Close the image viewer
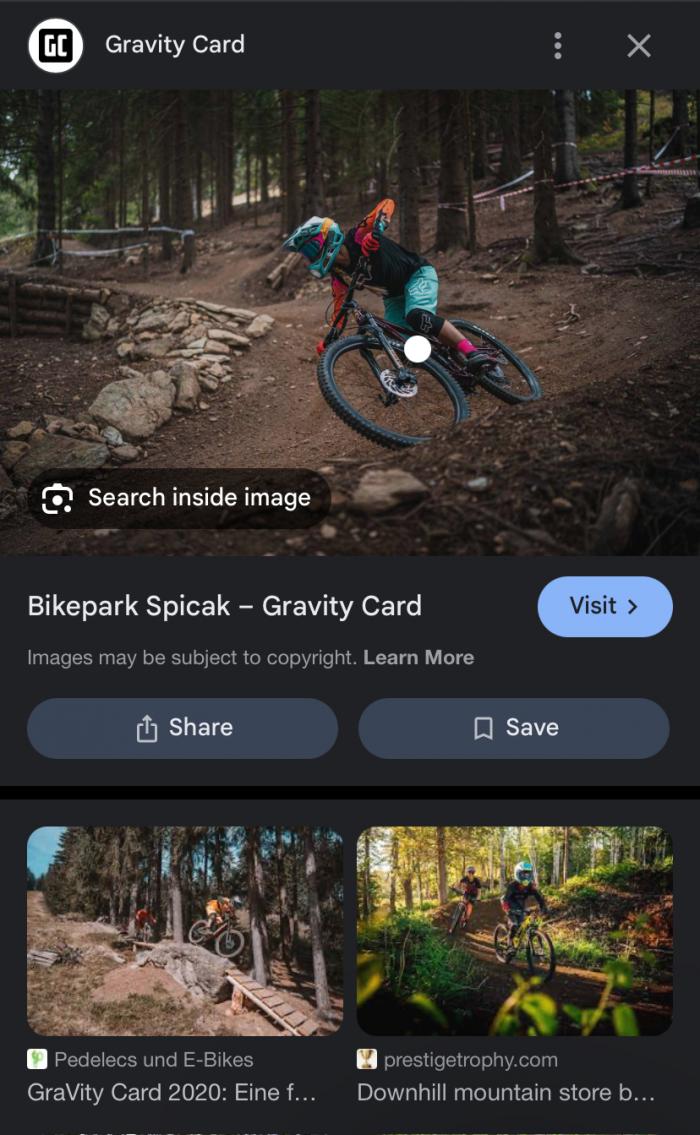The image size is (700, 1135). coord(639,45)
